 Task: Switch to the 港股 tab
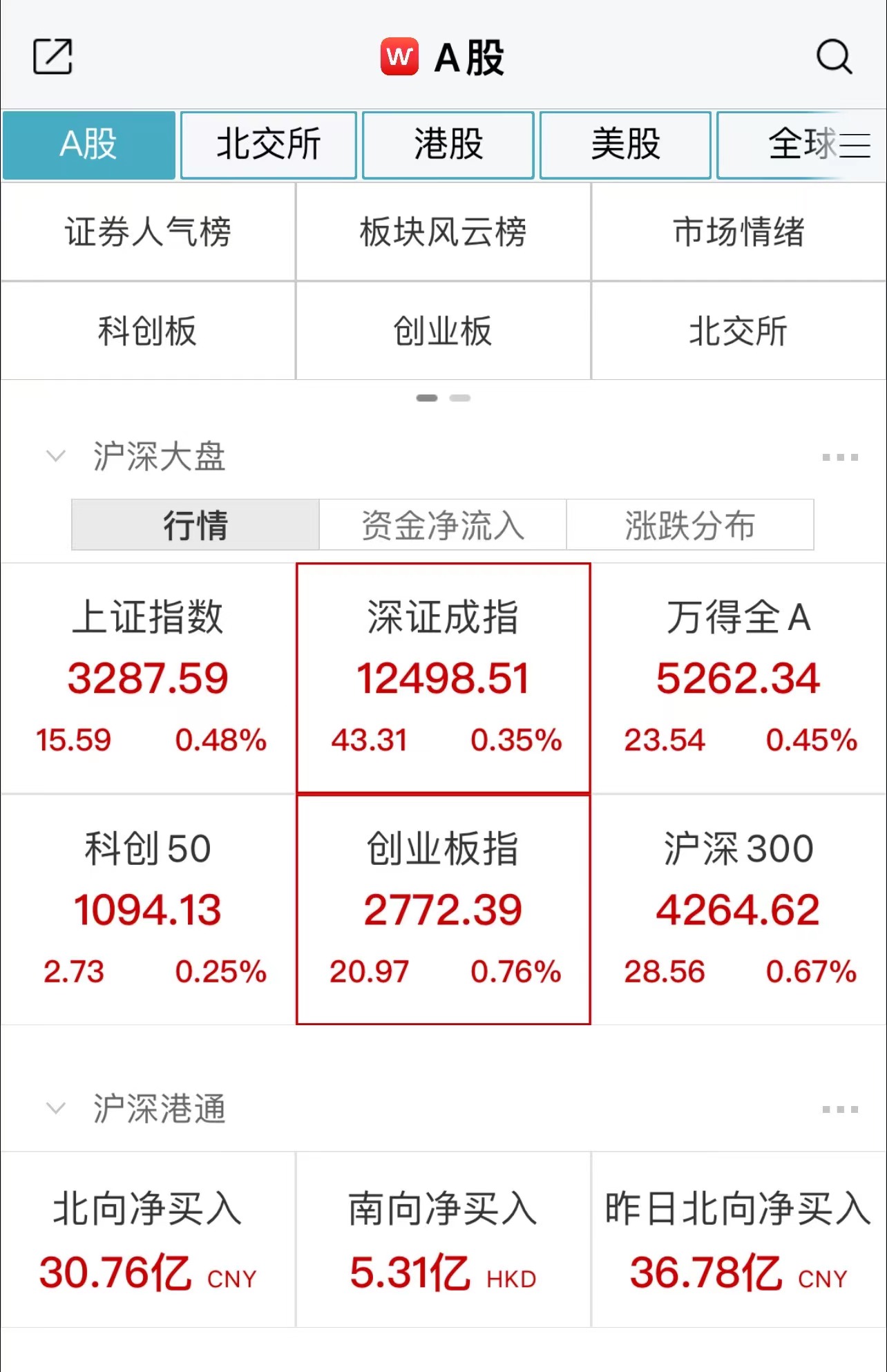coord(448,145)
